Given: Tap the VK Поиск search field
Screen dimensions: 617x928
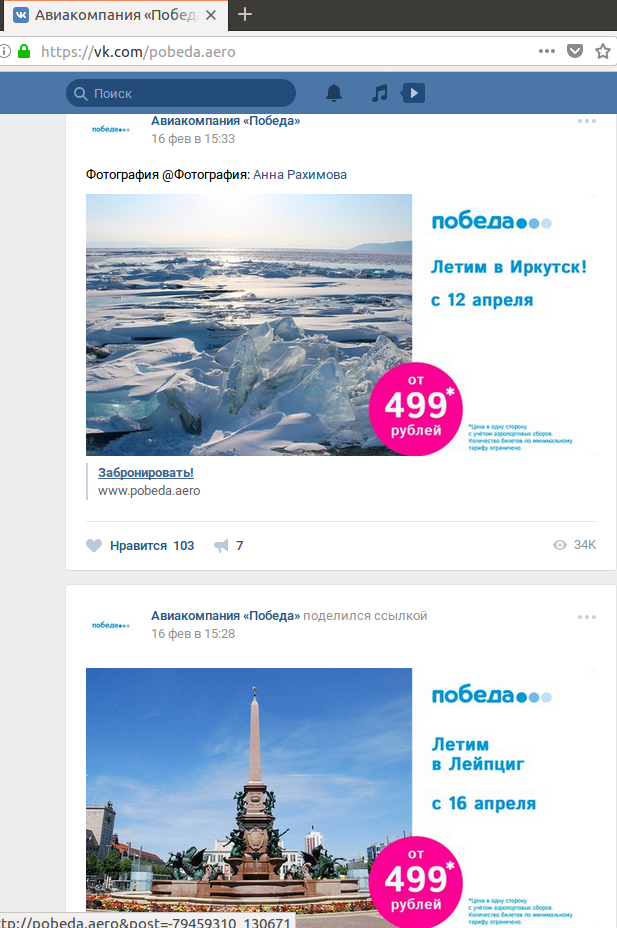Looking at the screenshot, I should pos(181,93).
